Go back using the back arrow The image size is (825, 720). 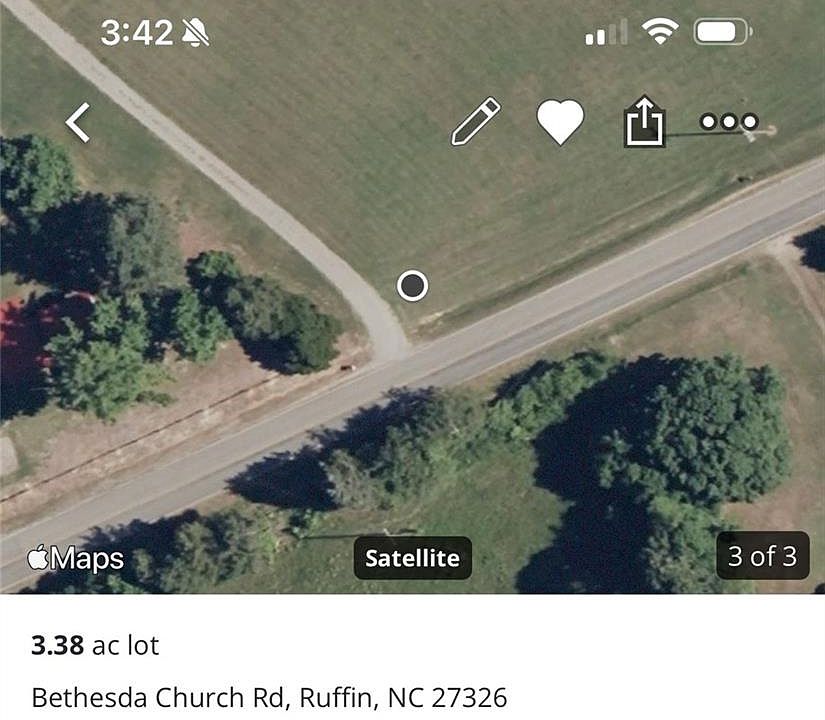click(x=78, y=122)
